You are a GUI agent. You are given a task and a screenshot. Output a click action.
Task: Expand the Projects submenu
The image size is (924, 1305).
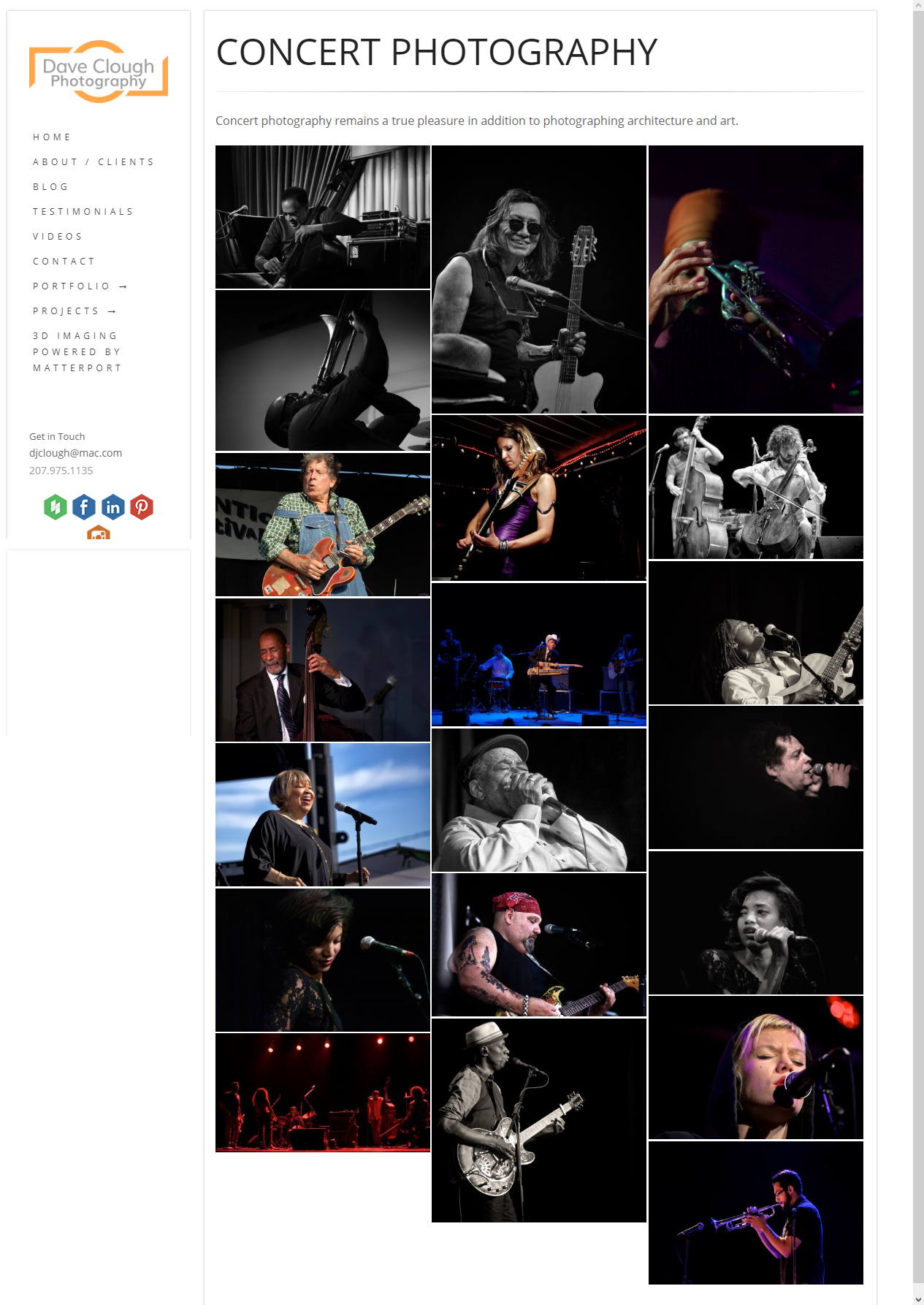point(75,311)
